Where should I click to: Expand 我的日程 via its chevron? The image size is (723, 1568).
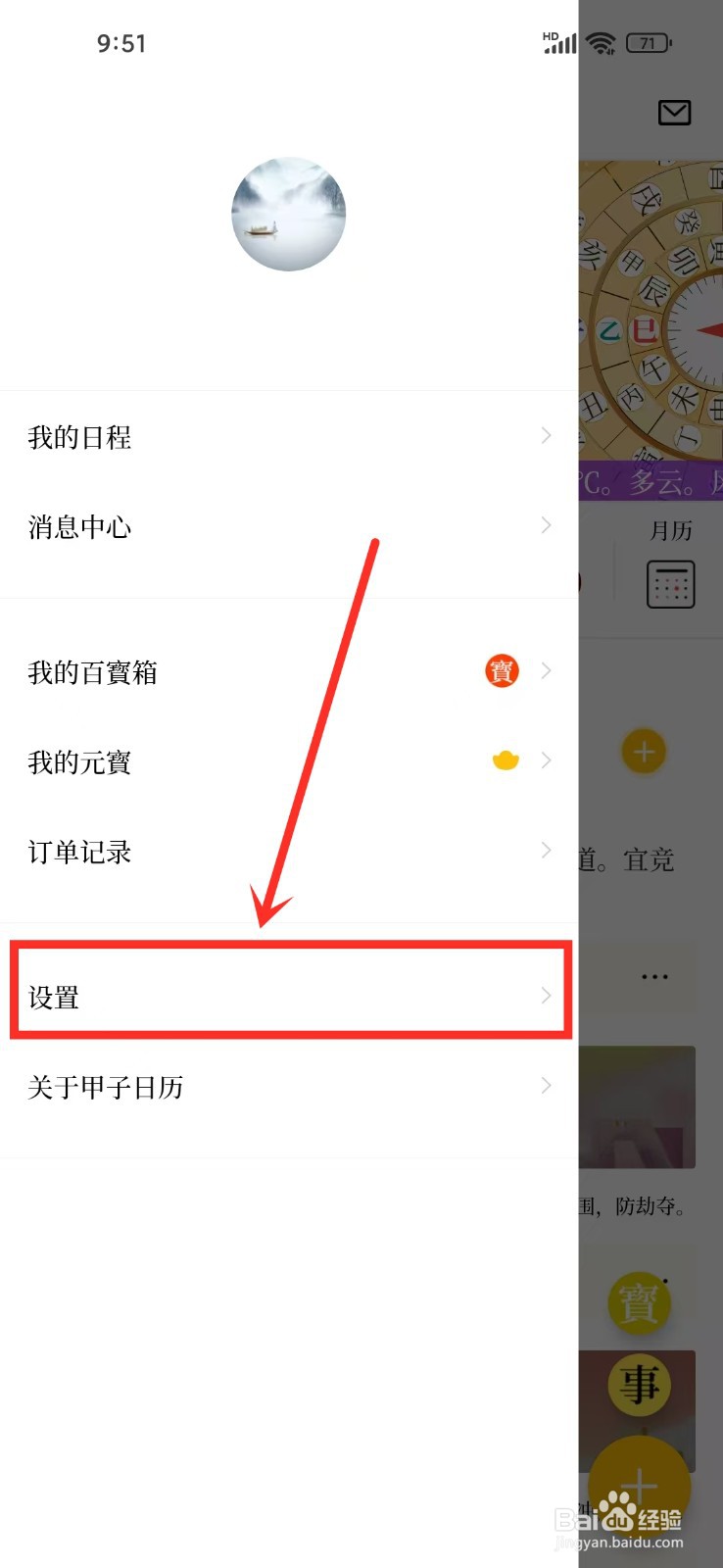[x=546, y=436]
